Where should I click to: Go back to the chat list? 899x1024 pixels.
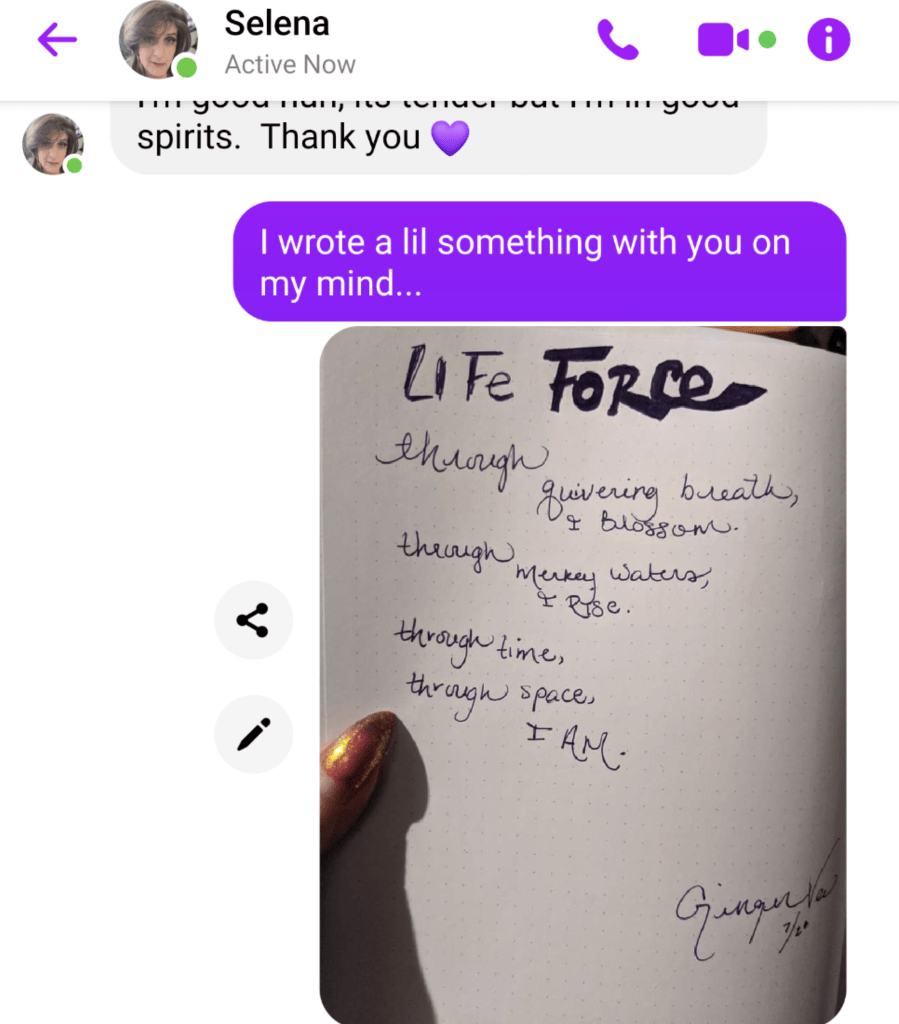(57, 40)
